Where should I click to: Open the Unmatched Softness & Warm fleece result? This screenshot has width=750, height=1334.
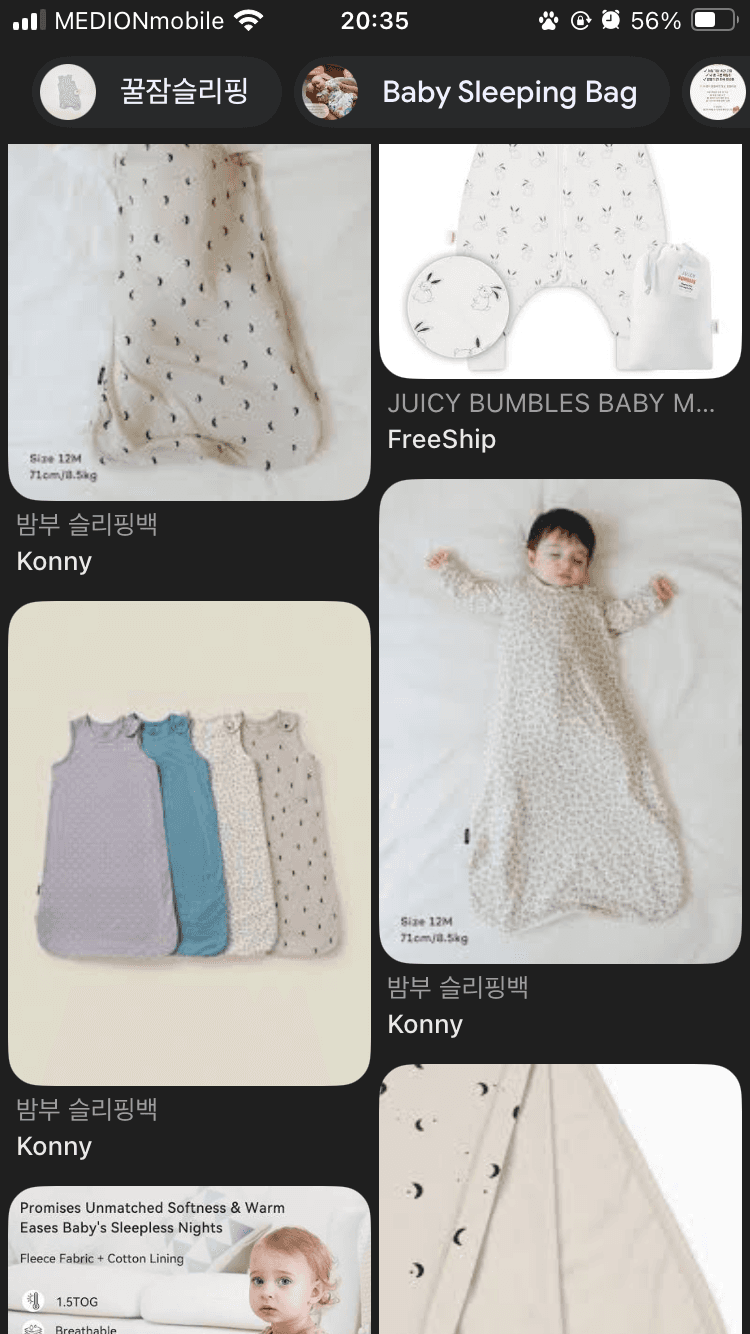click(x=189, y=1260)
